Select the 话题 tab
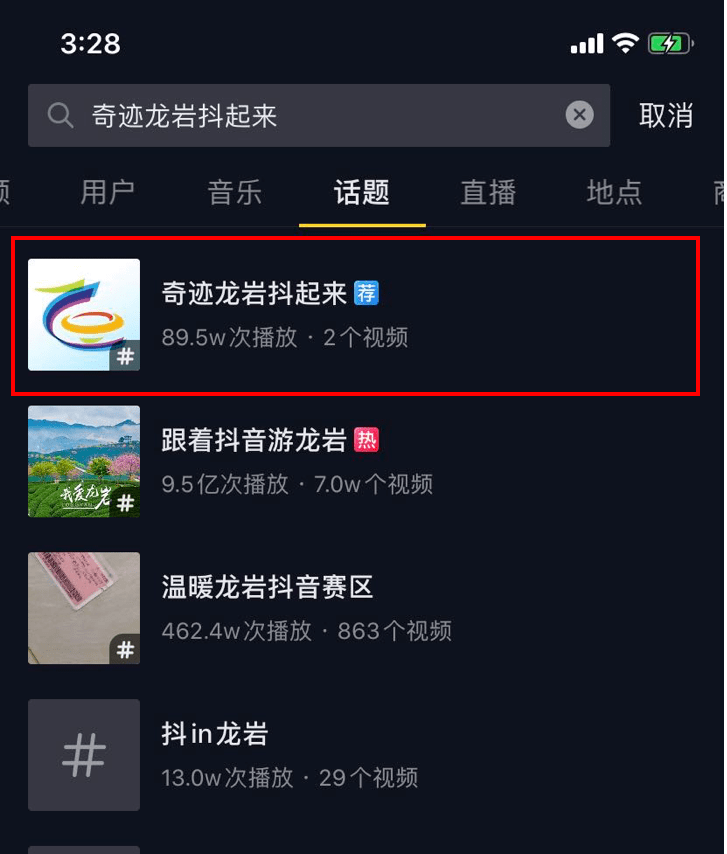 tap(361, 194)
